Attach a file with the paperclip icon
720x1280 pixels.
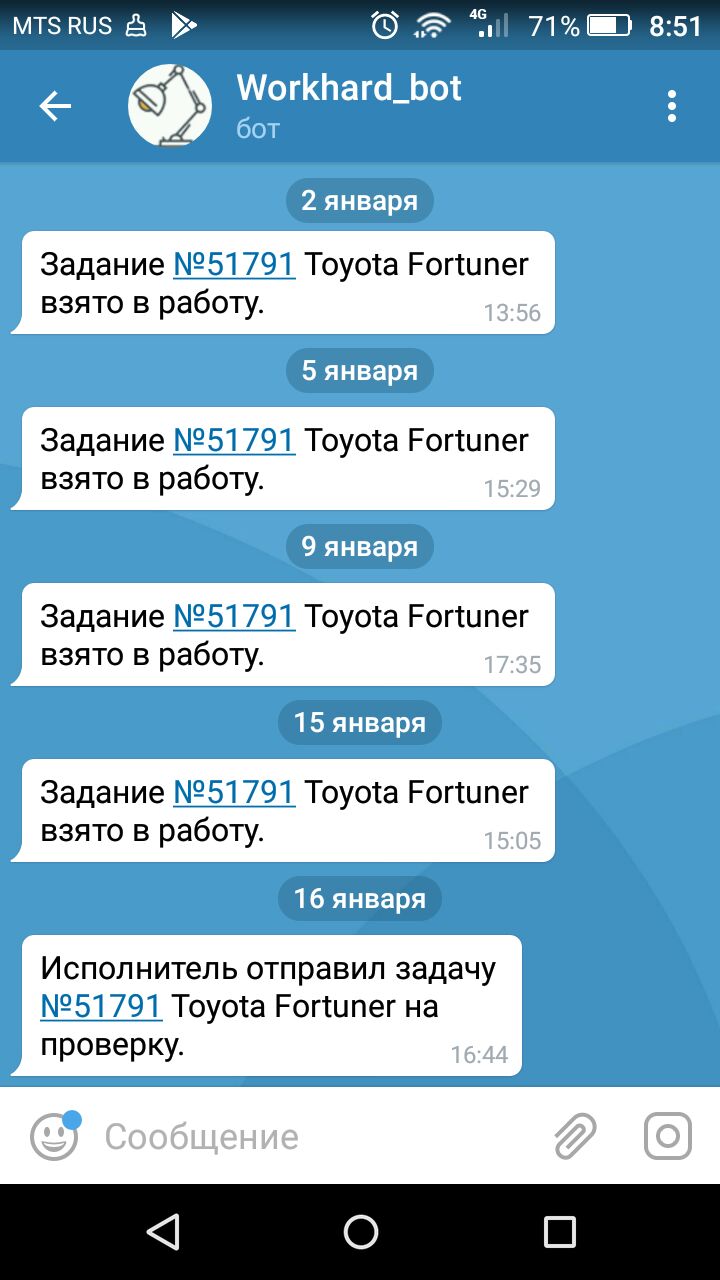pyautogui.click(x=576, y=1137)
